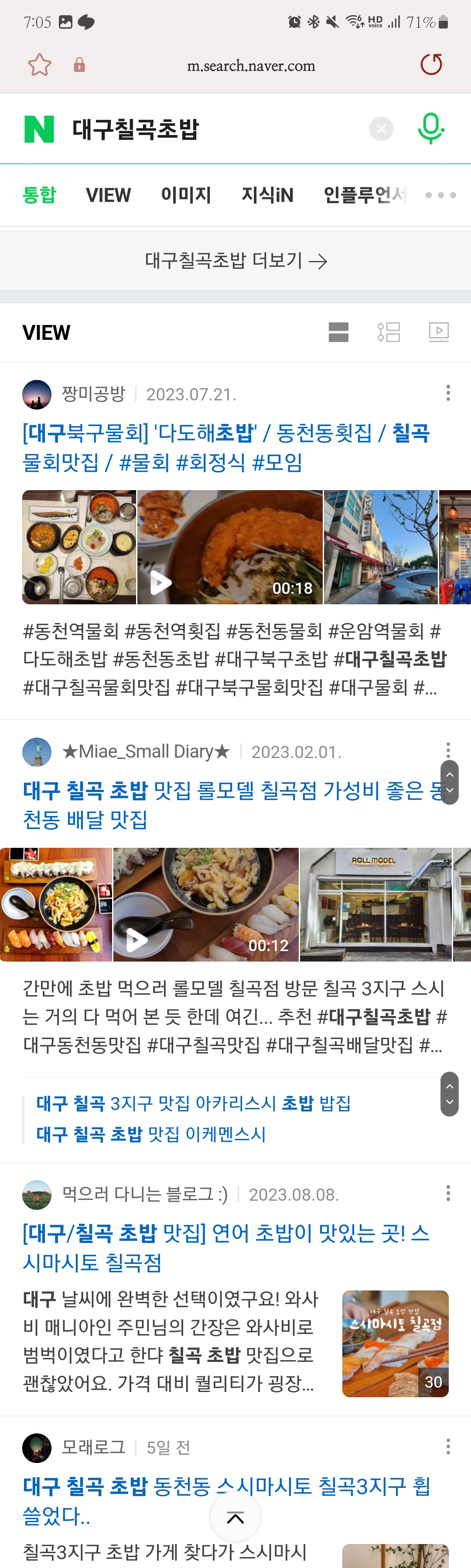Reload the page

click(431, 64)
